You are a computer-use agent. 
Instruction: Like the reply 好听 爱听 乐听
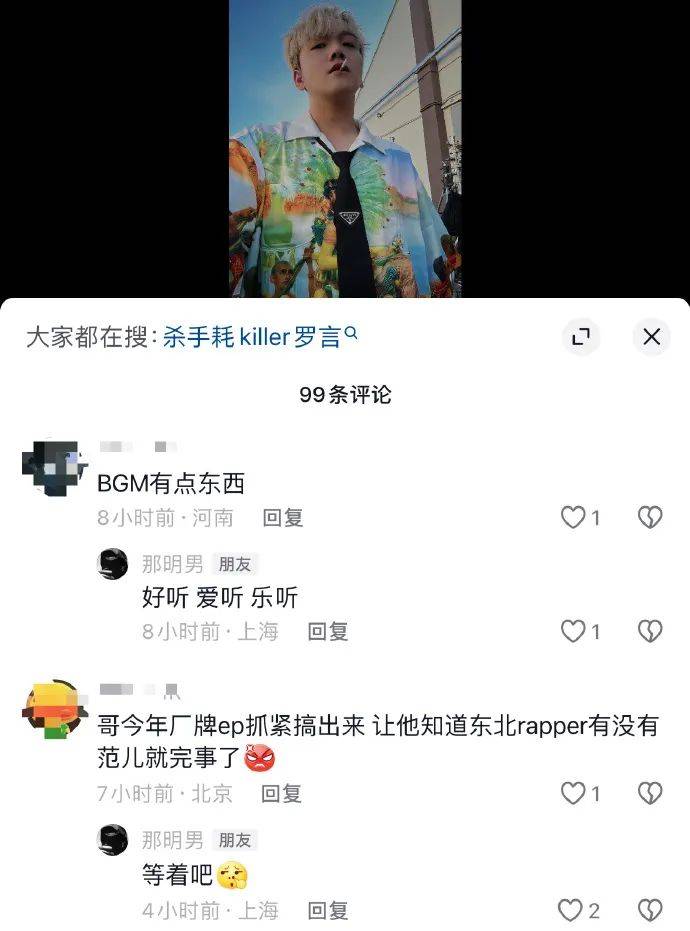click(572, 632)
